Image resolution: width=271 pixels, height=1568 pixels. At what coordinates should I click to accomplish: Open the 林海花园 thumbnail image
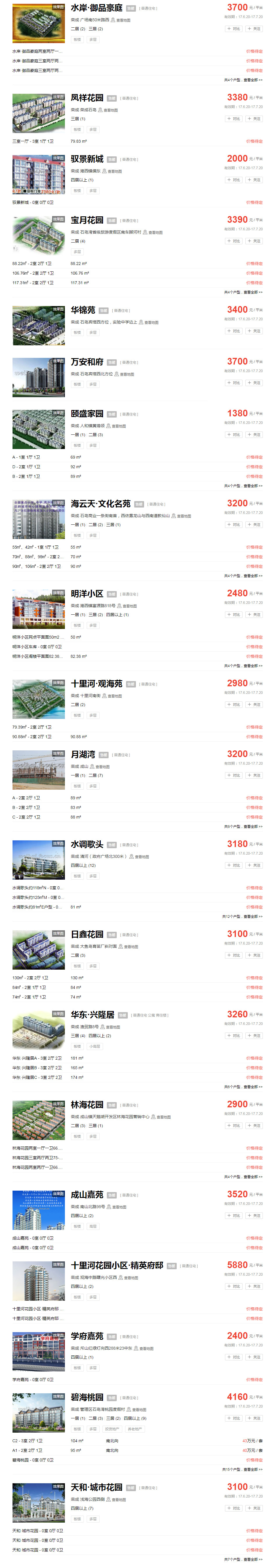[x=38, y=1120]
